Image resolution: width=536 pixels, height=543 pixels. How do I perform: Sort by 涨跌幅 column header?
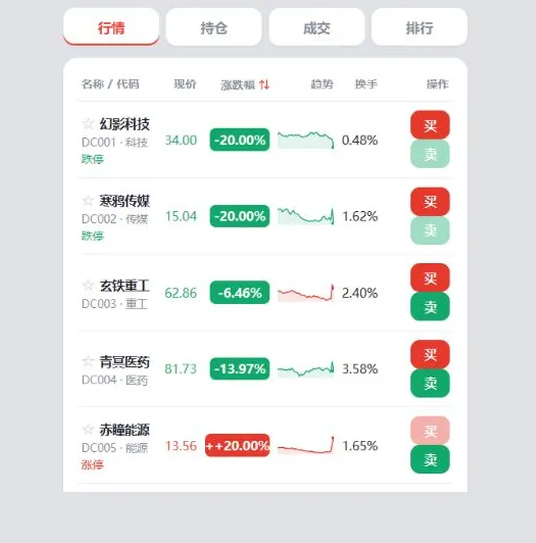(x=245, y=84)
